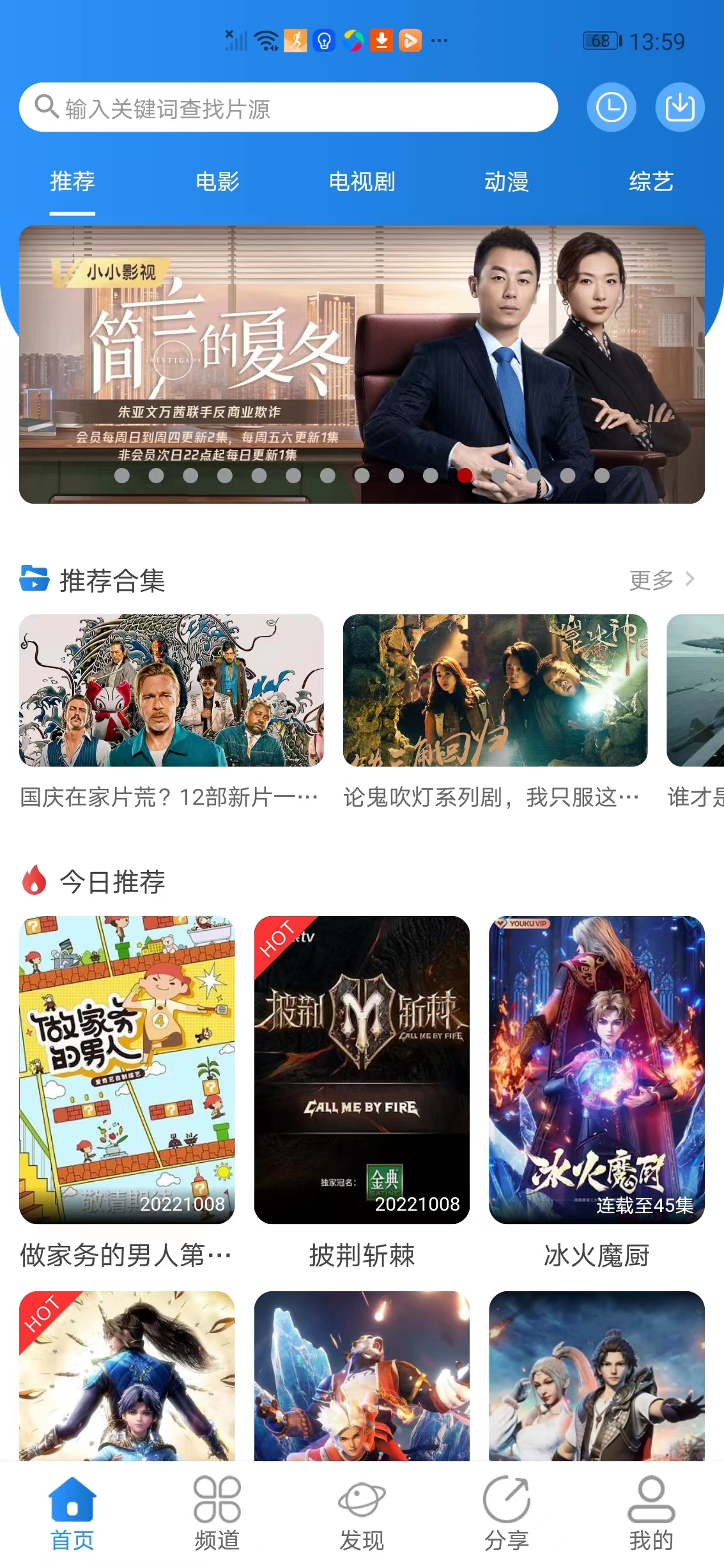Switch to the 电影 tab
This screenshot has height=1568, width=724.
point(217,182)
